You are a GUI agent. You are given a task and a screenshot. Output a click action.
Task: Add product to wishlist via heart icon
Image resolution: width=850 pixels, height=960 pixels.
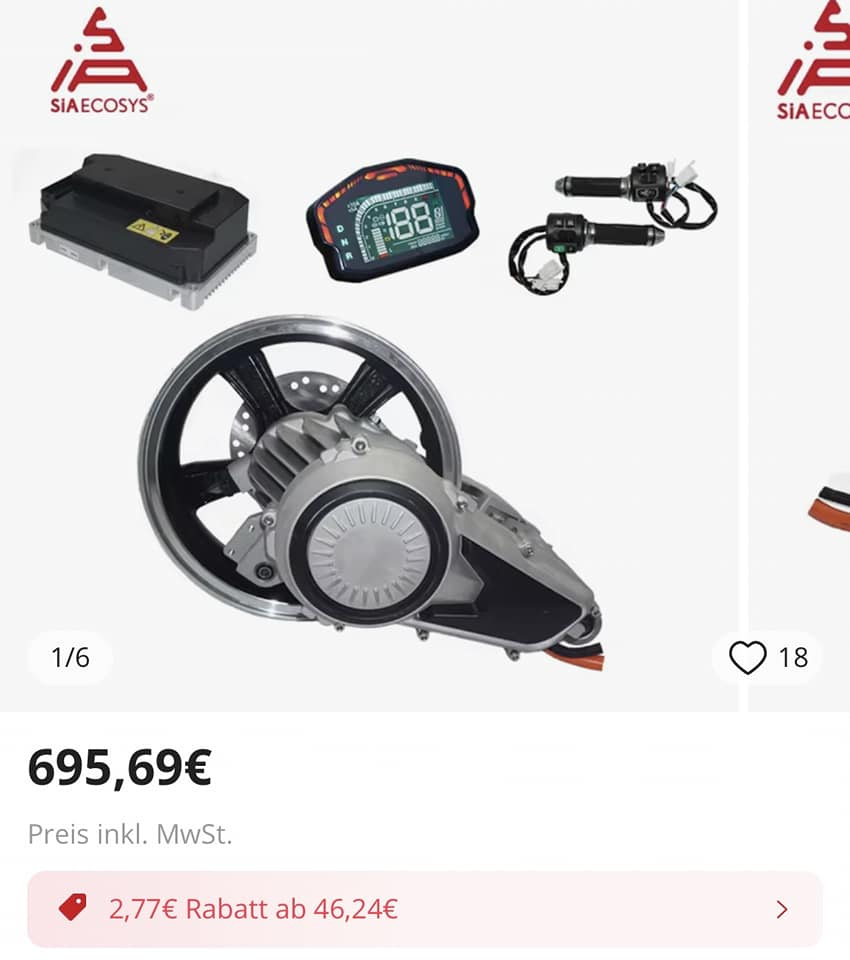tap(747, 657)
